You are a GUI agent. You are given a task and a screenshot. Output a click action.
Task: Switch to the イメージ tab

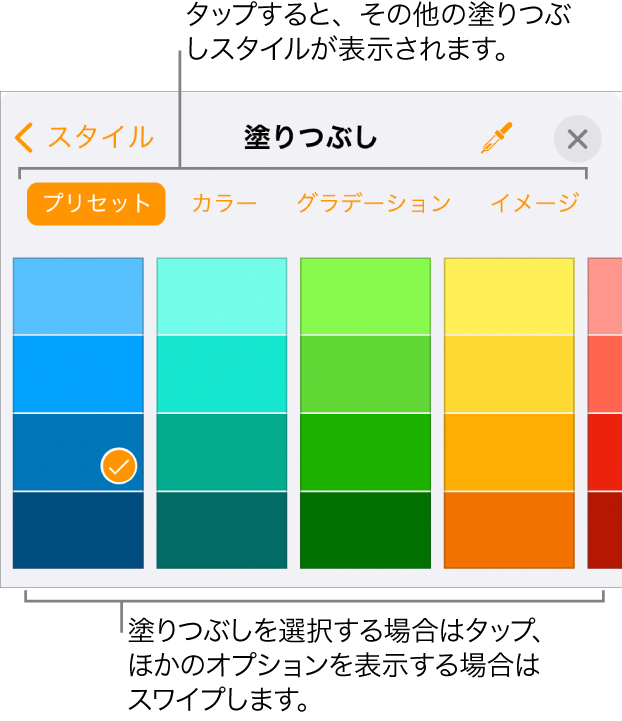(534, 203)
